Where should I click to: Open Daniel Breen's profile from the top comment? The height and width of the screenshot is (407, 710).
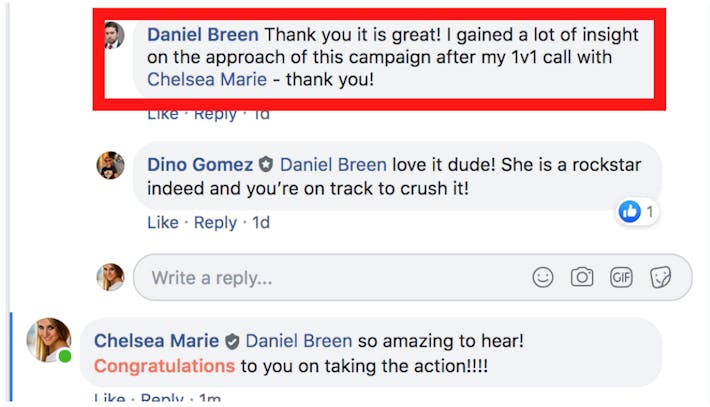coord(202,34)
